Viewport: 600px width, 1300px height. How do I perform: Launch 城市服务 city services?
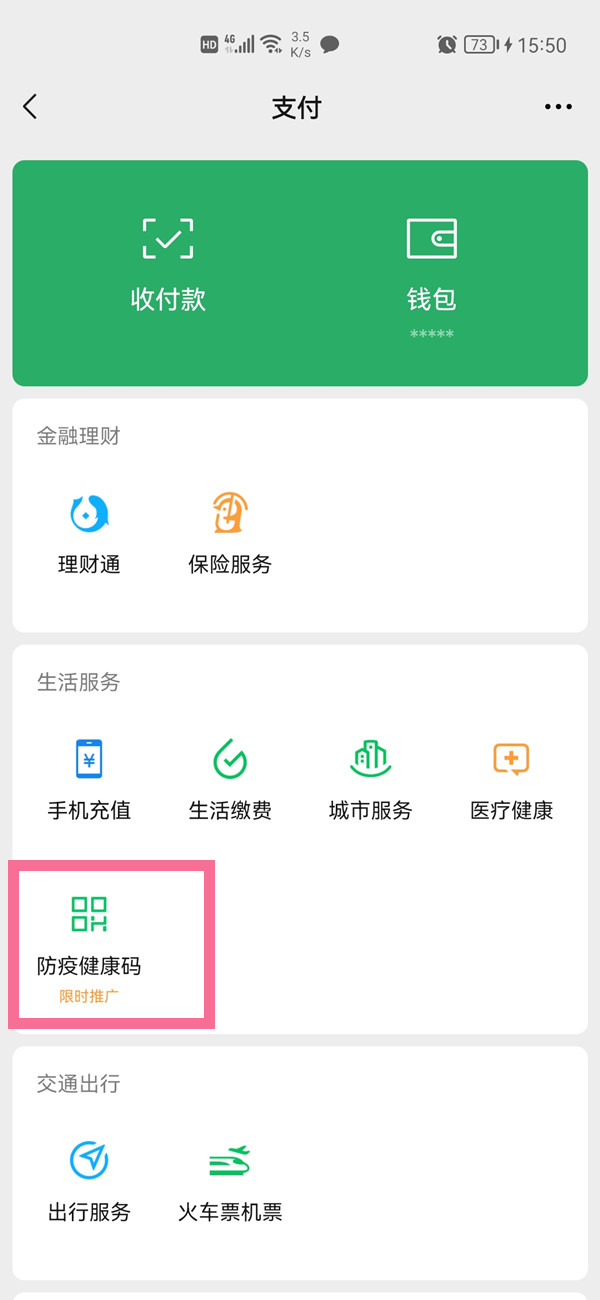tap(370, 778)
